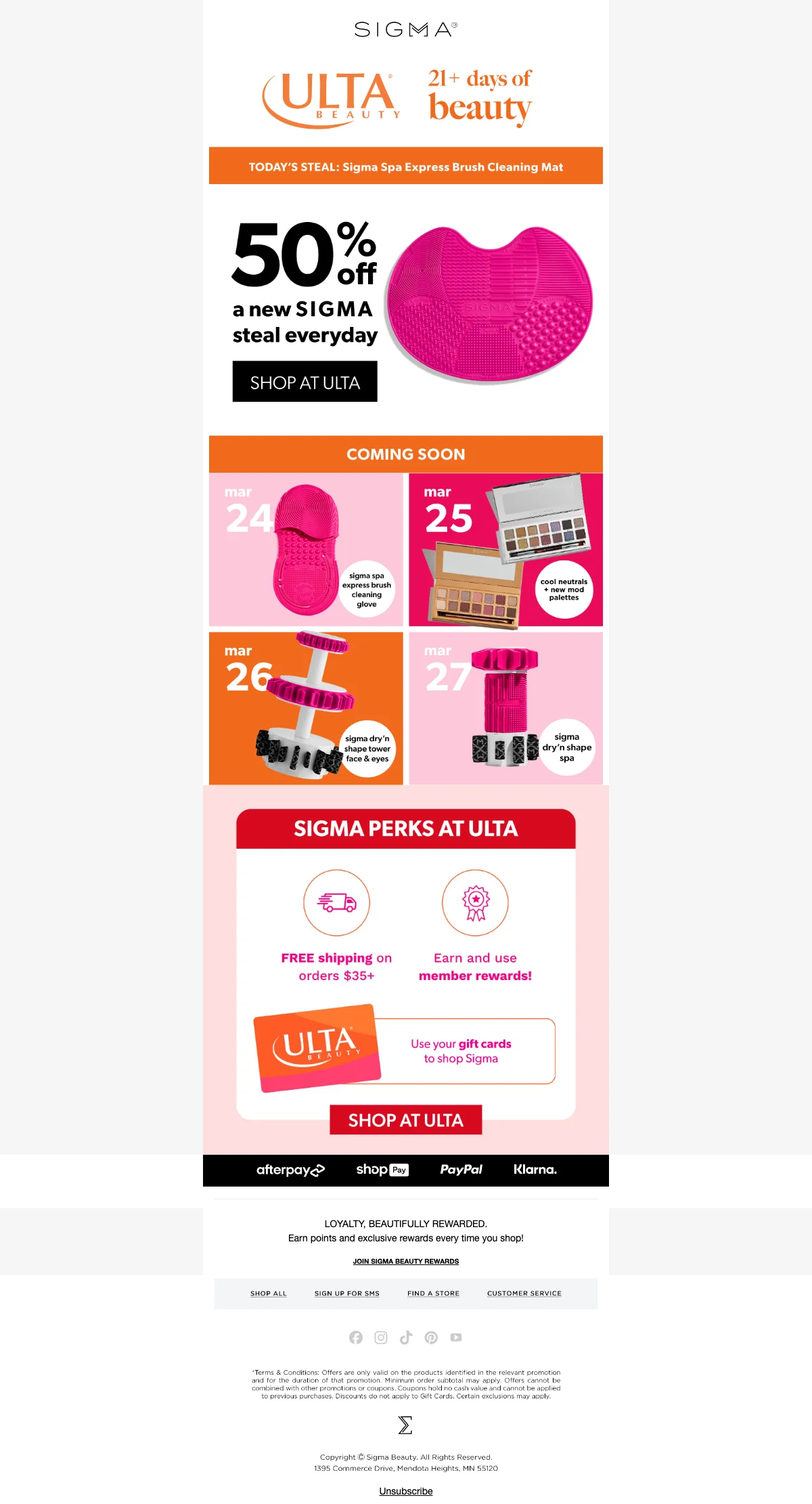Open Join Sigma Beauty Rewards link

click(405, 1262)
